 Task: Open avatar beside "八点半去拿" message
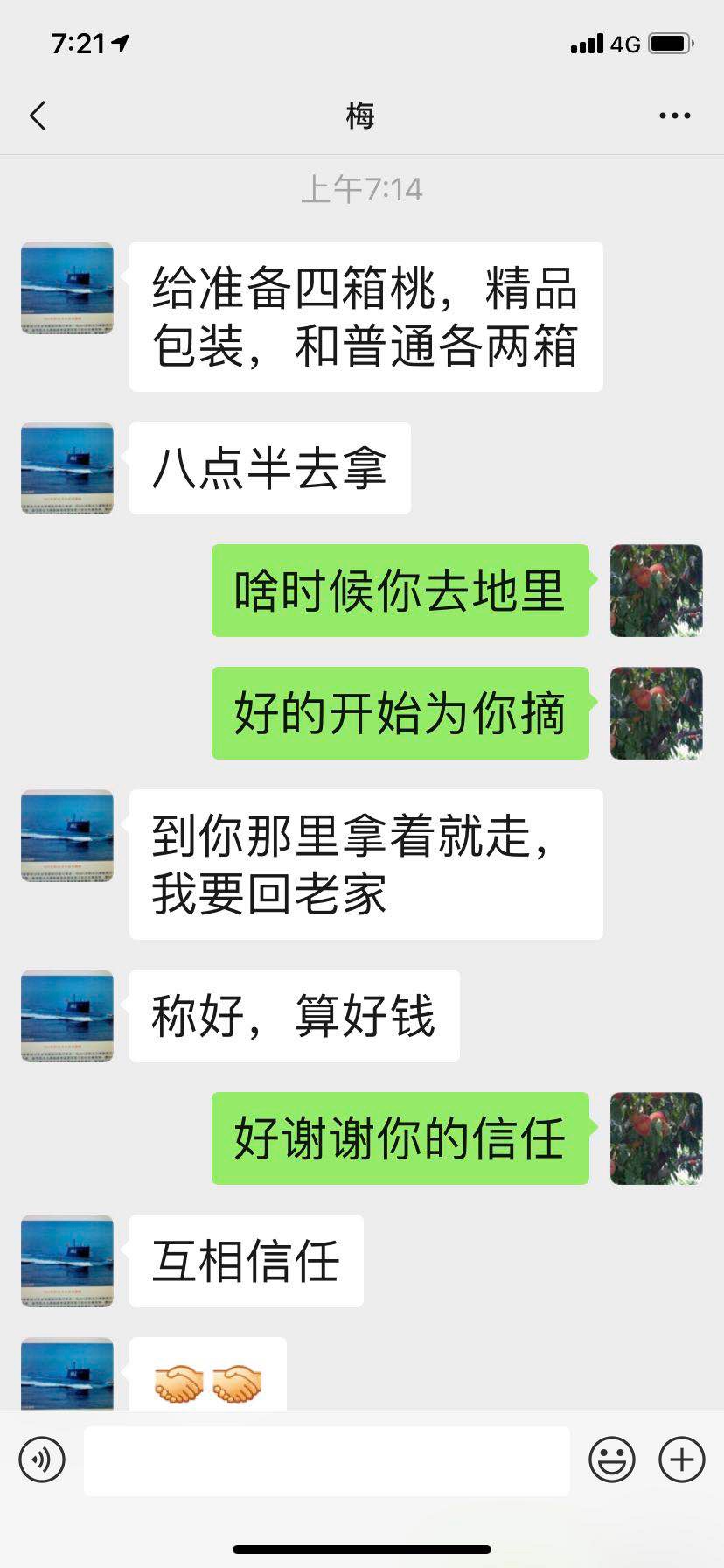[67, 468]
